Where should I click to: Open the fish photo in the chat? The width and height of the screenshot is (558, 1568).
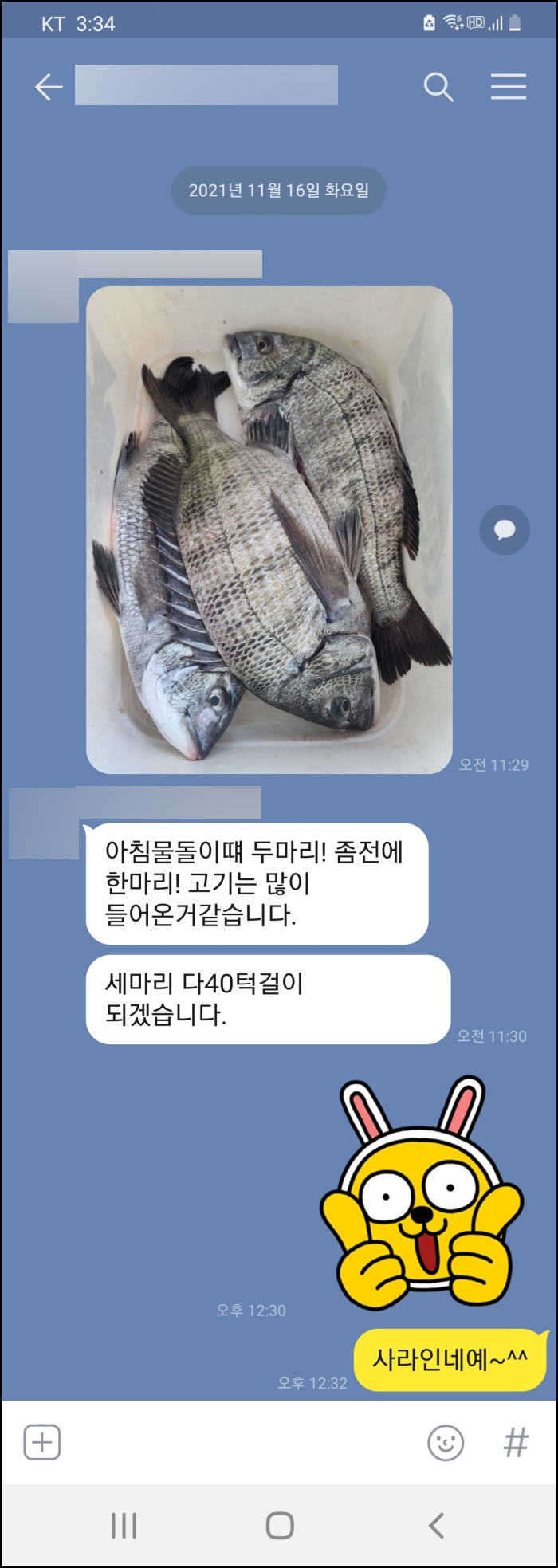click(x=269, y=529)
